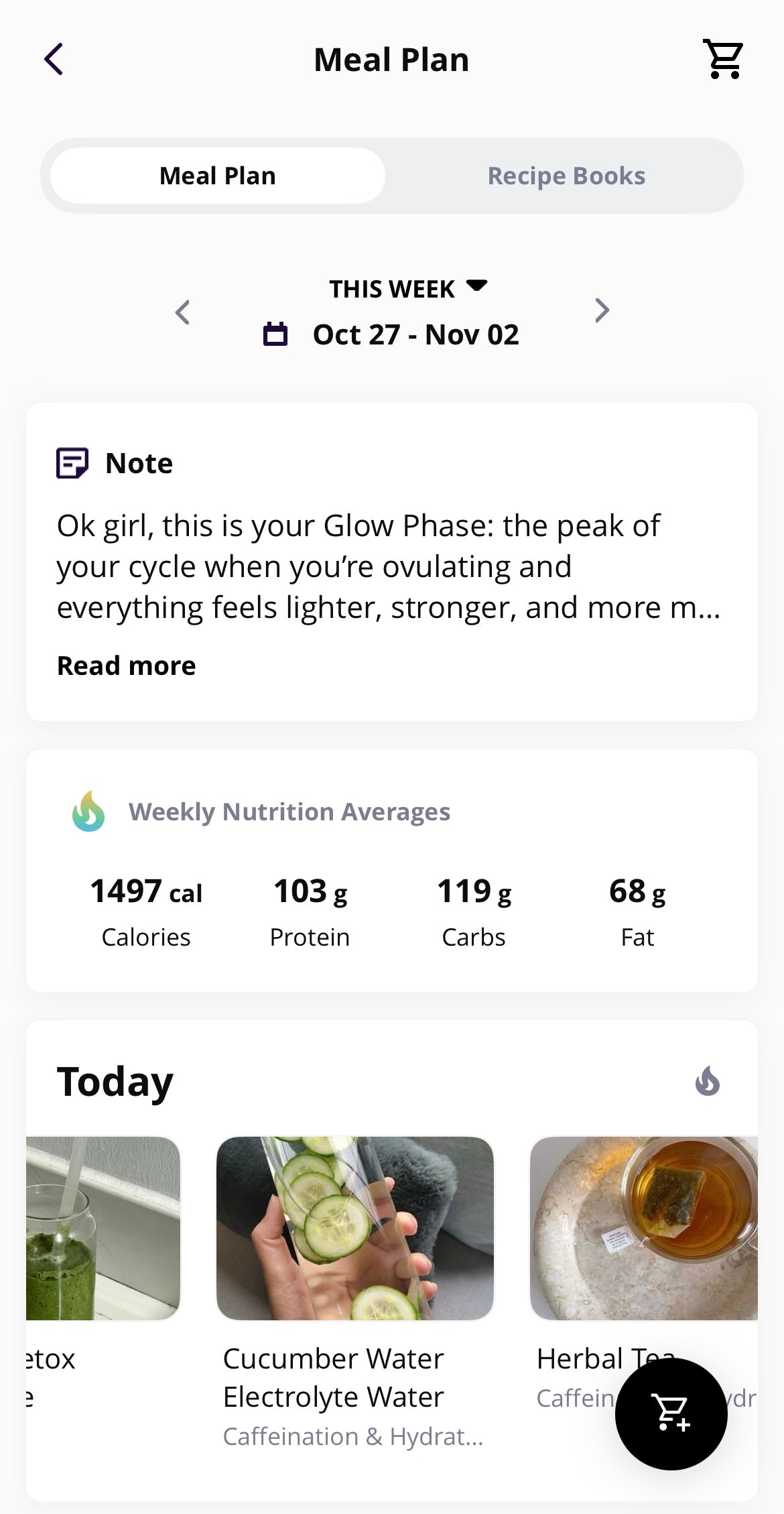Click the flame icon in the Today section

click(x=708, y=1080)
